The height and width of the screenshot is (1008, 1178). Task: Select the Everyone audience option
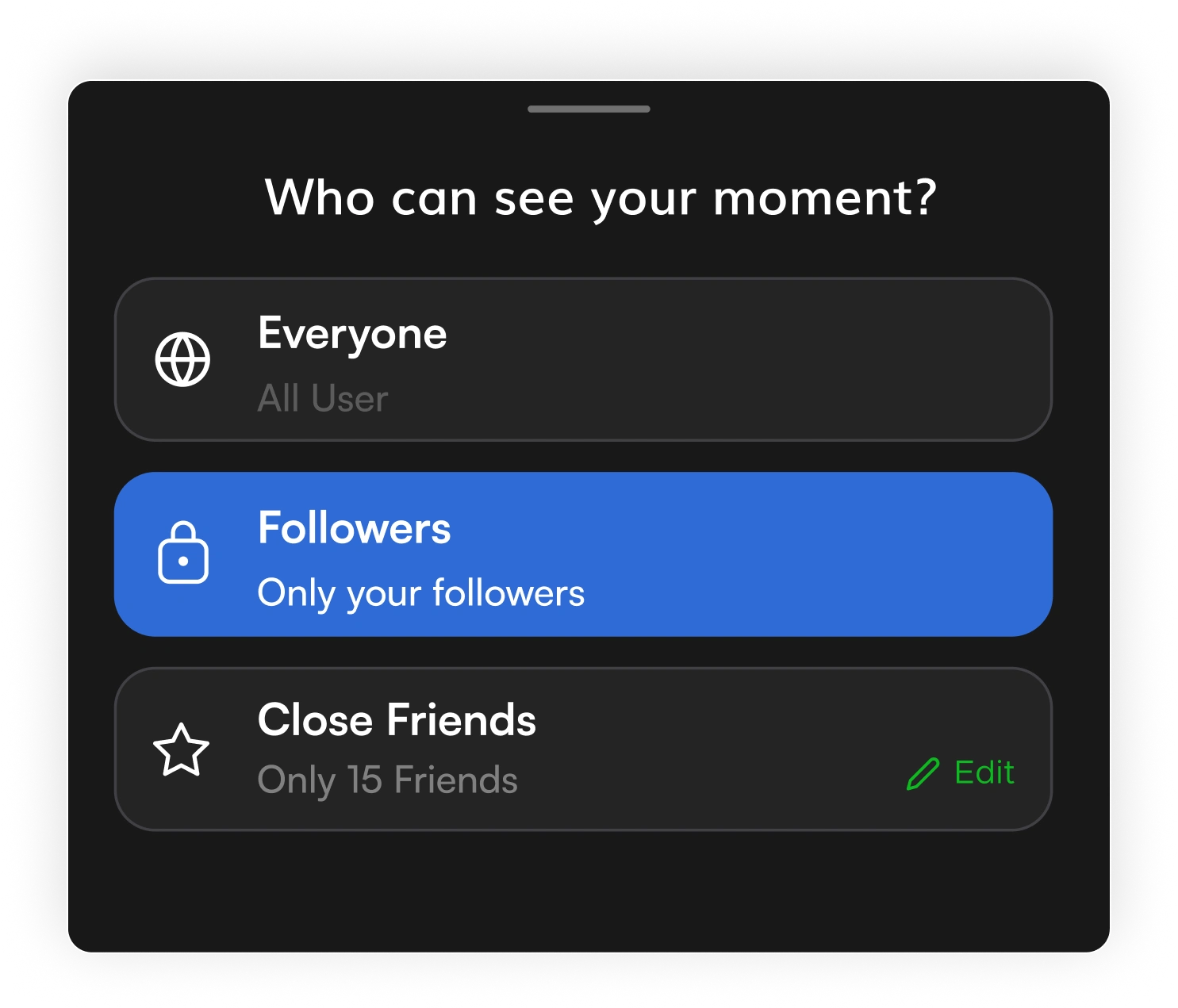coord(583,359)
